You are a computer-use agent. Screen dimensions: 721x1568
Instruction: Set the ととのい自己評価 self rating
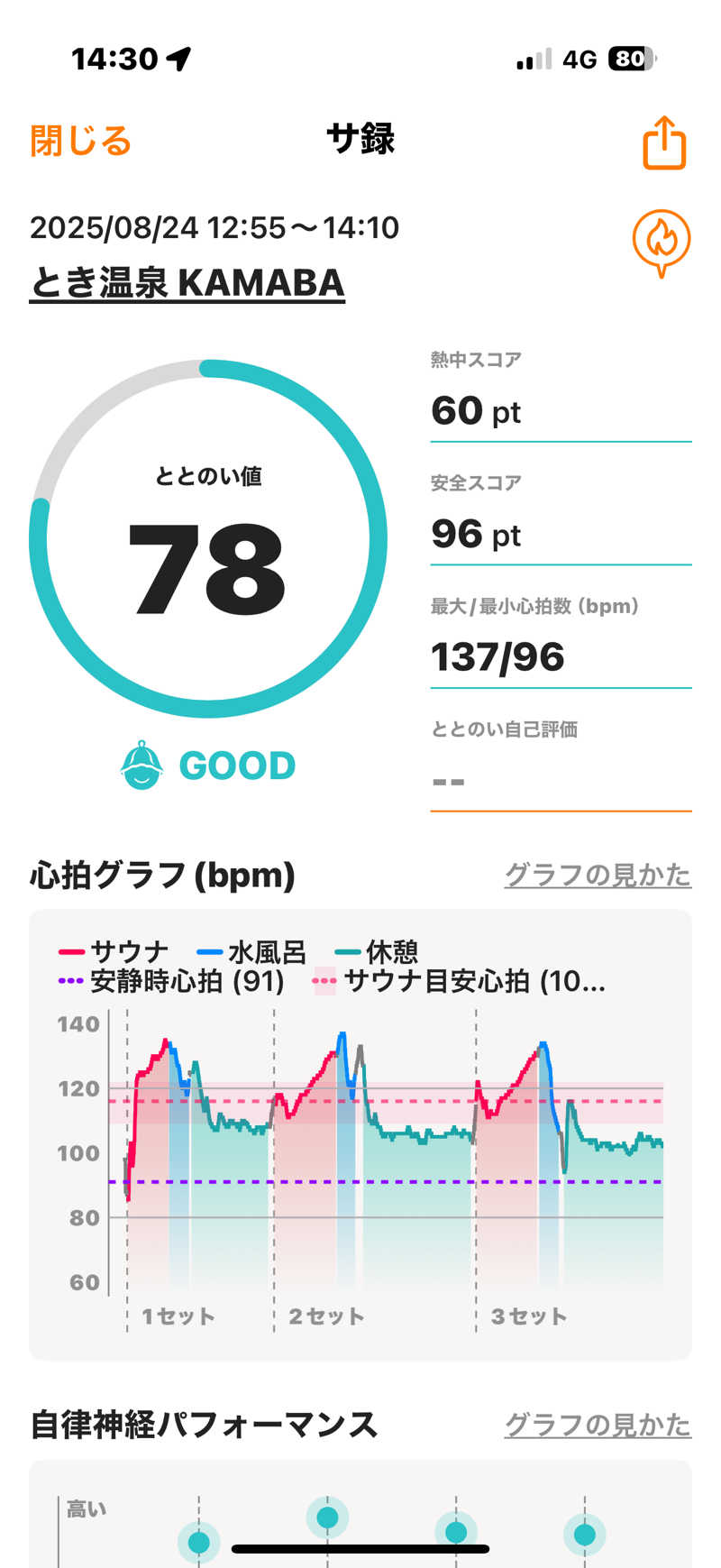[x=560, y=781]
